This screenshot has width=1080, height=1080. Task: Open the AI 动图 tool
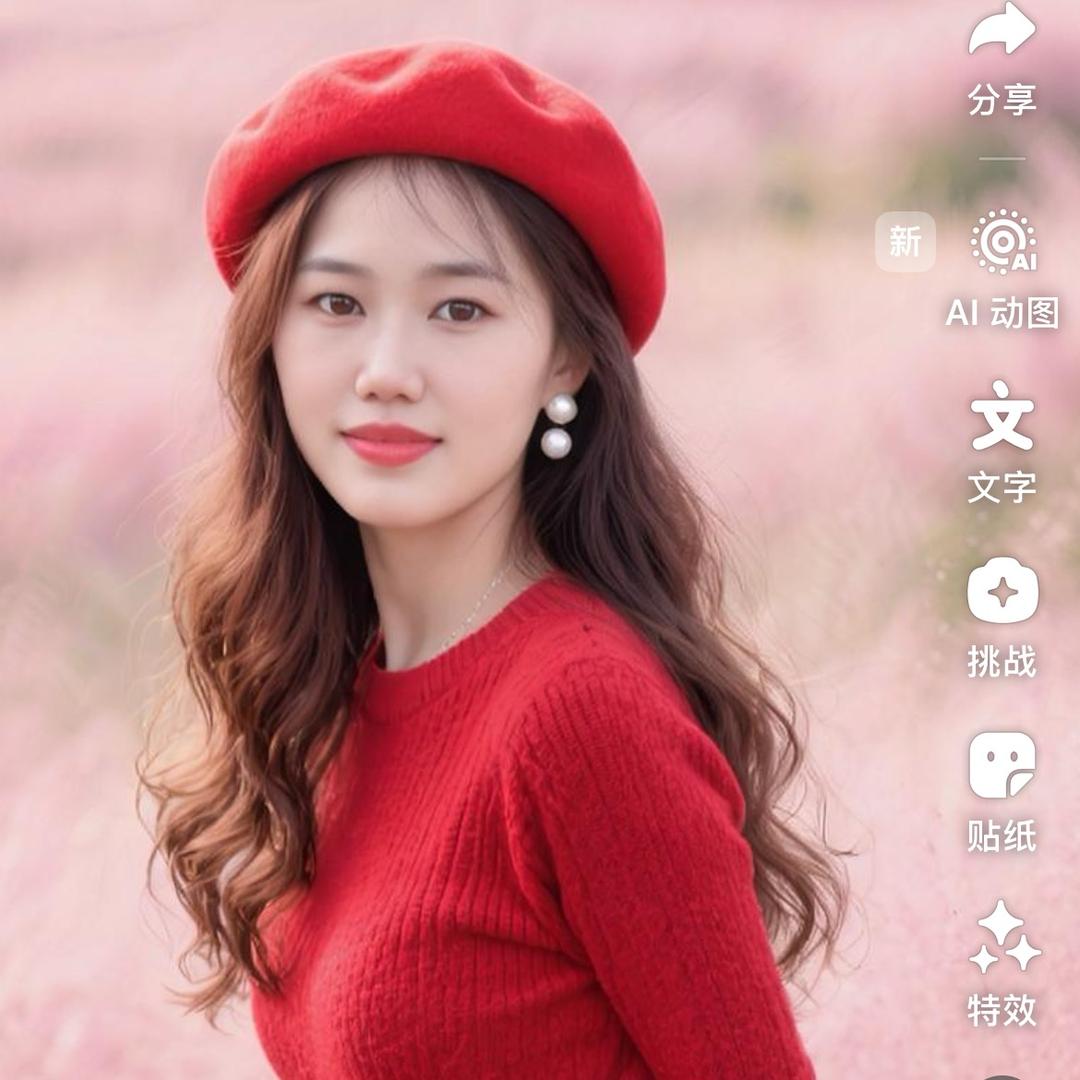(x=1003, y=242)
